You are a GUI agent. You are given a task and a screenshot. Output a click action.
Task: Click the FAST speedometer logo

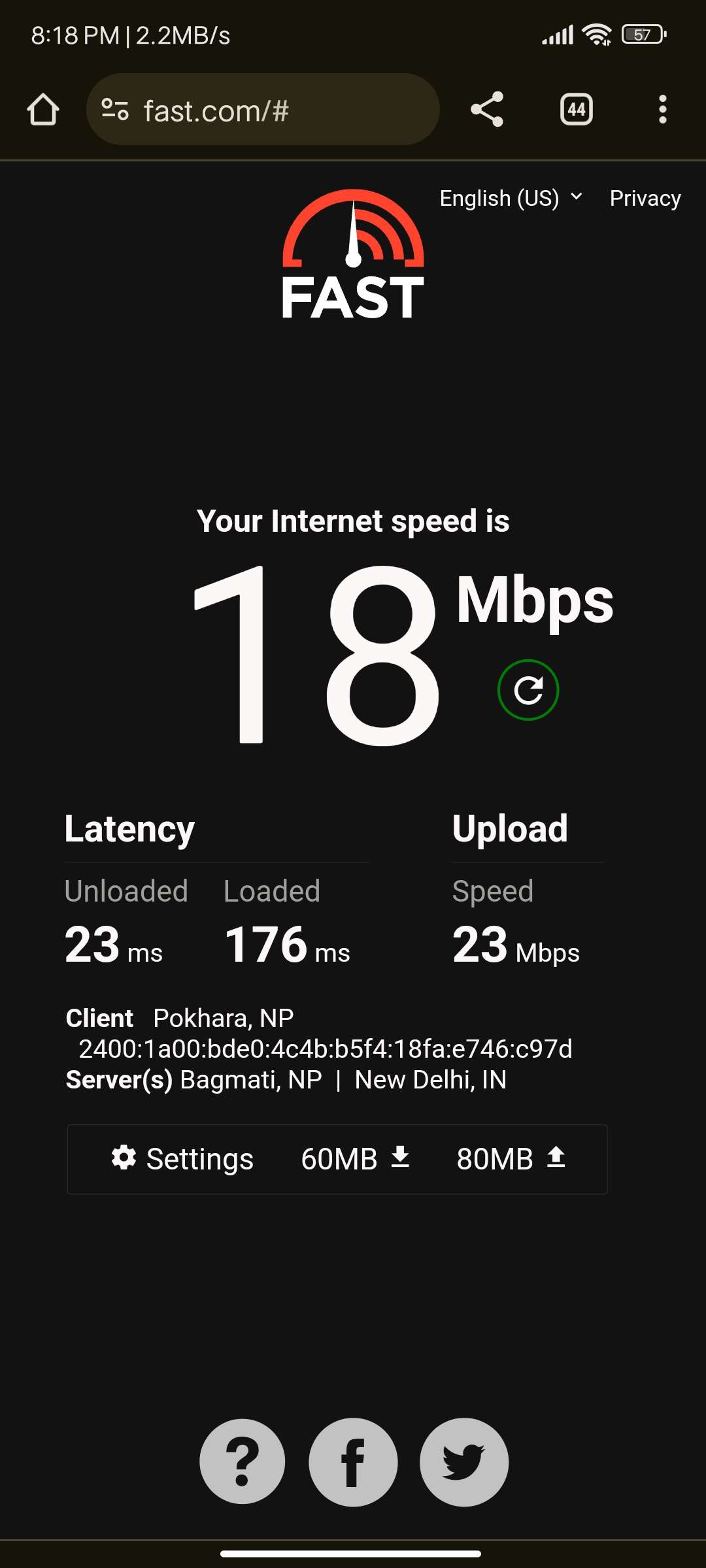point(352,255)
